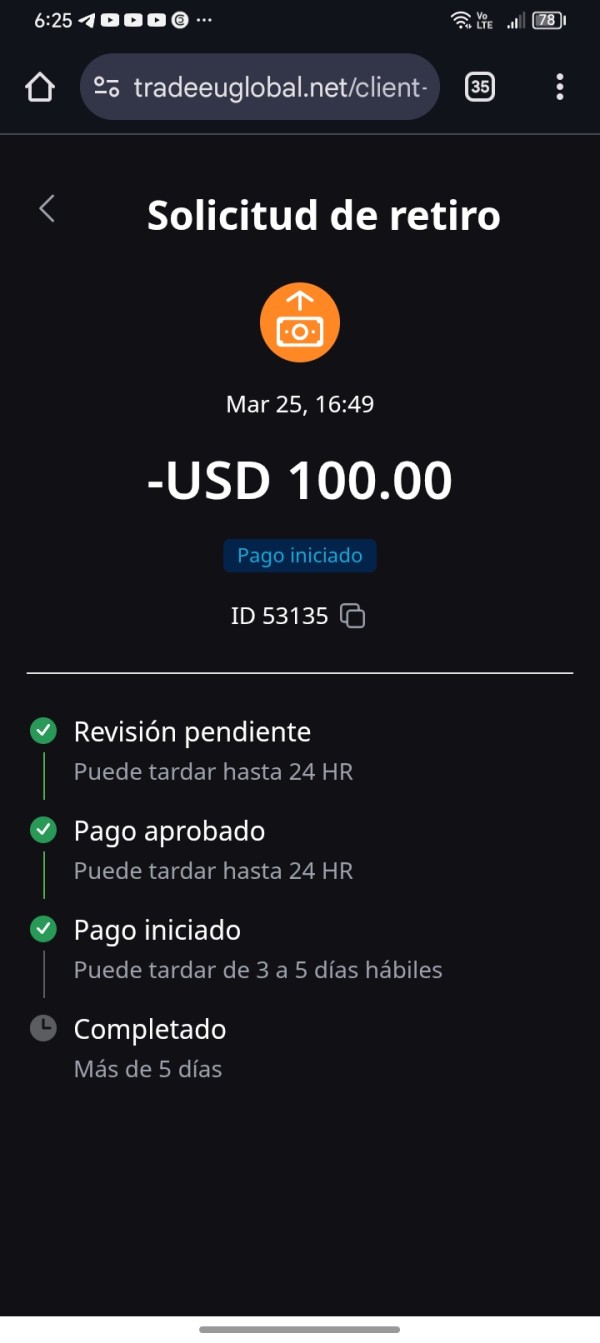600x1343 pixels.
Task: Open the browser overflow menu
Action: (x=559, y=88)
